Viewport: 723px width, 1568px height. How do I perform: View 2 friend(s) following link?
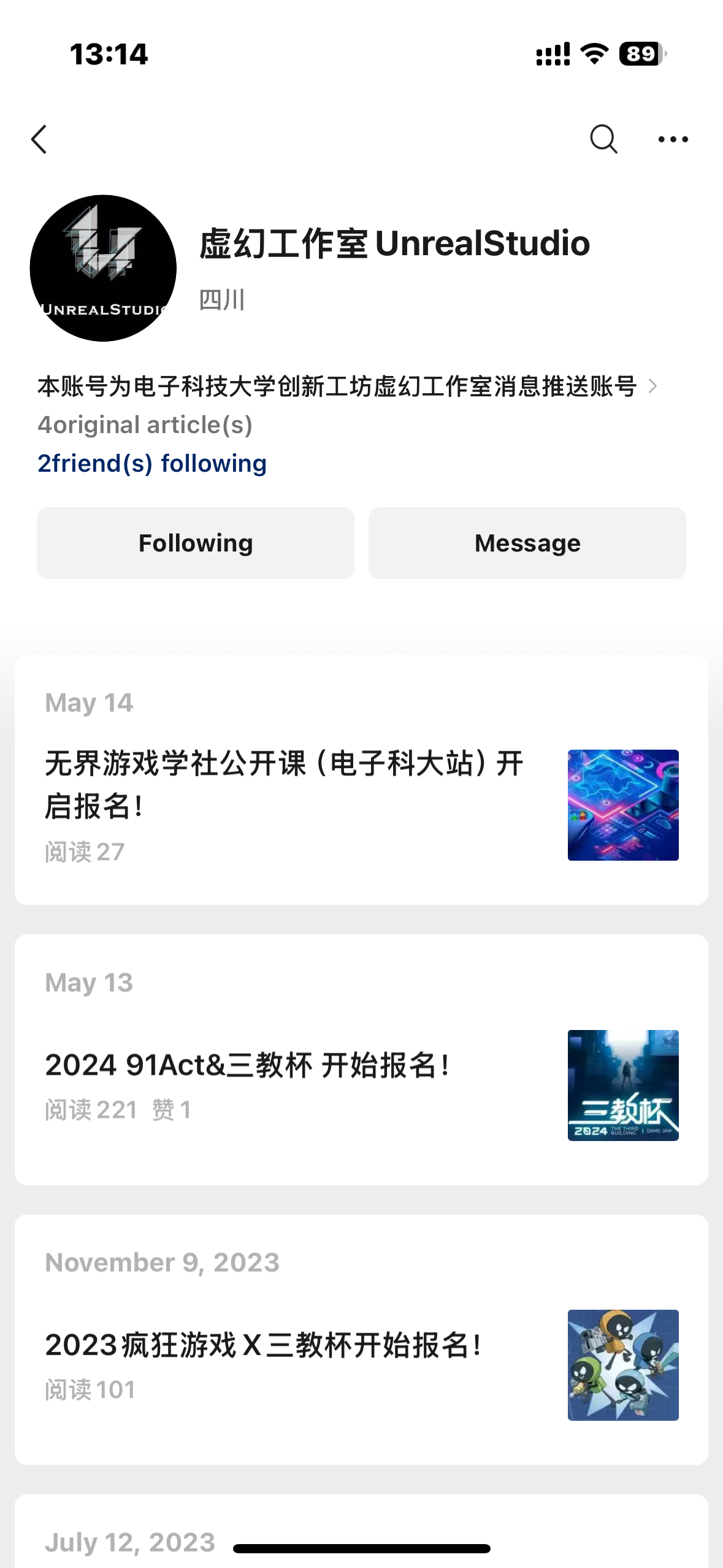pyautogui.click(x=152, y=464)
